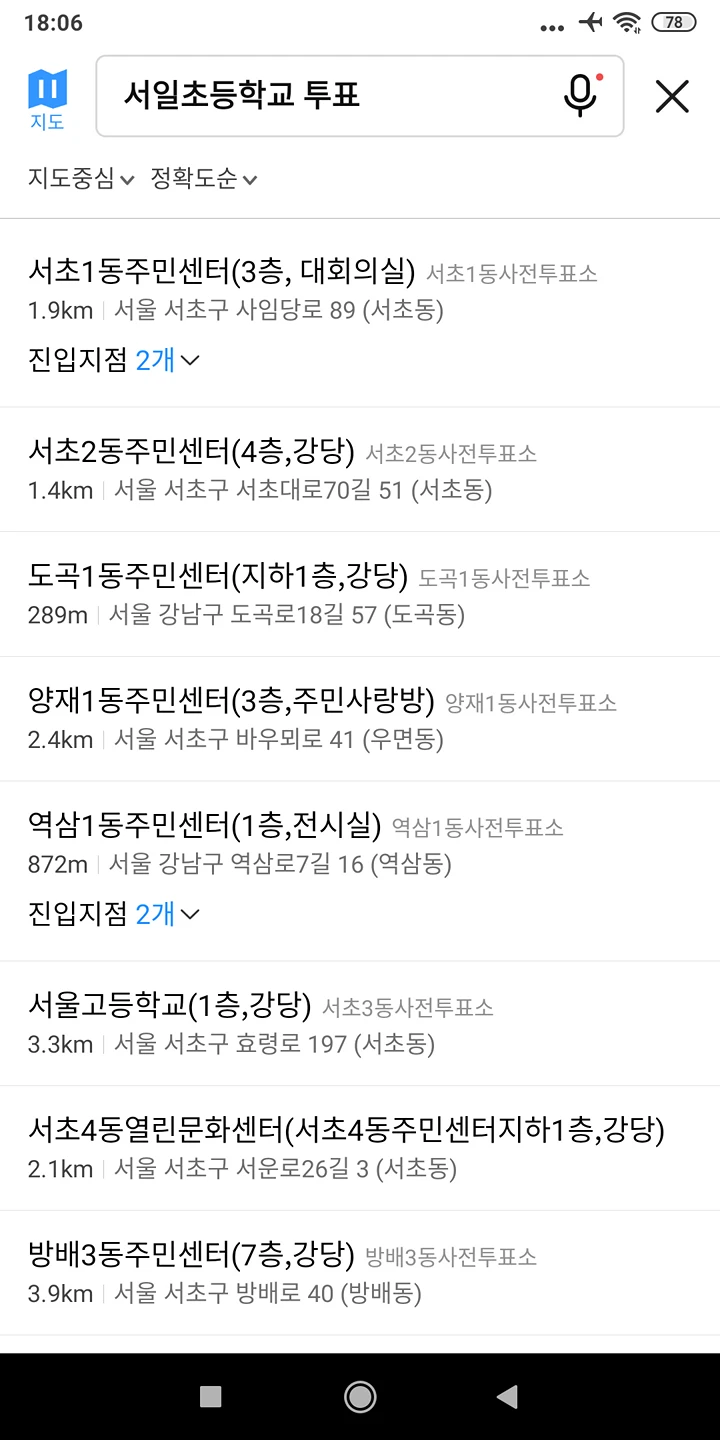The width and height of the screenshot is (720, 1440).
Task: Tap the system home button
Action: pos(360,1397)
